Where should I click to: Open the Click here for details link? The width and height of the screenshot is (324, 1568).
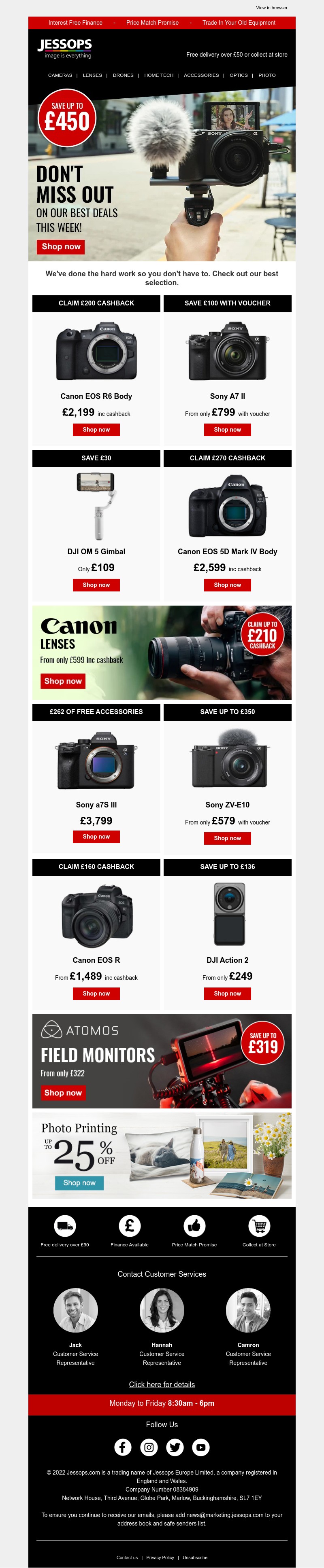click(162, 1384)
